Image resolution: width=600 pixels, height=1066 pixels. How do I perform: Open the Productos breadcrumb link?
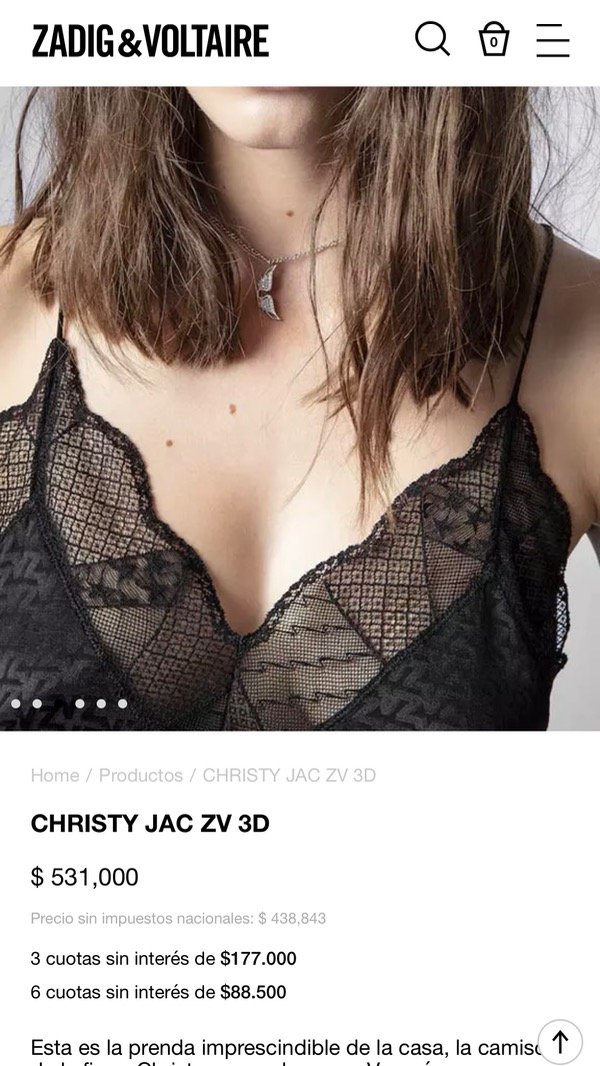[x=141, y=775]
